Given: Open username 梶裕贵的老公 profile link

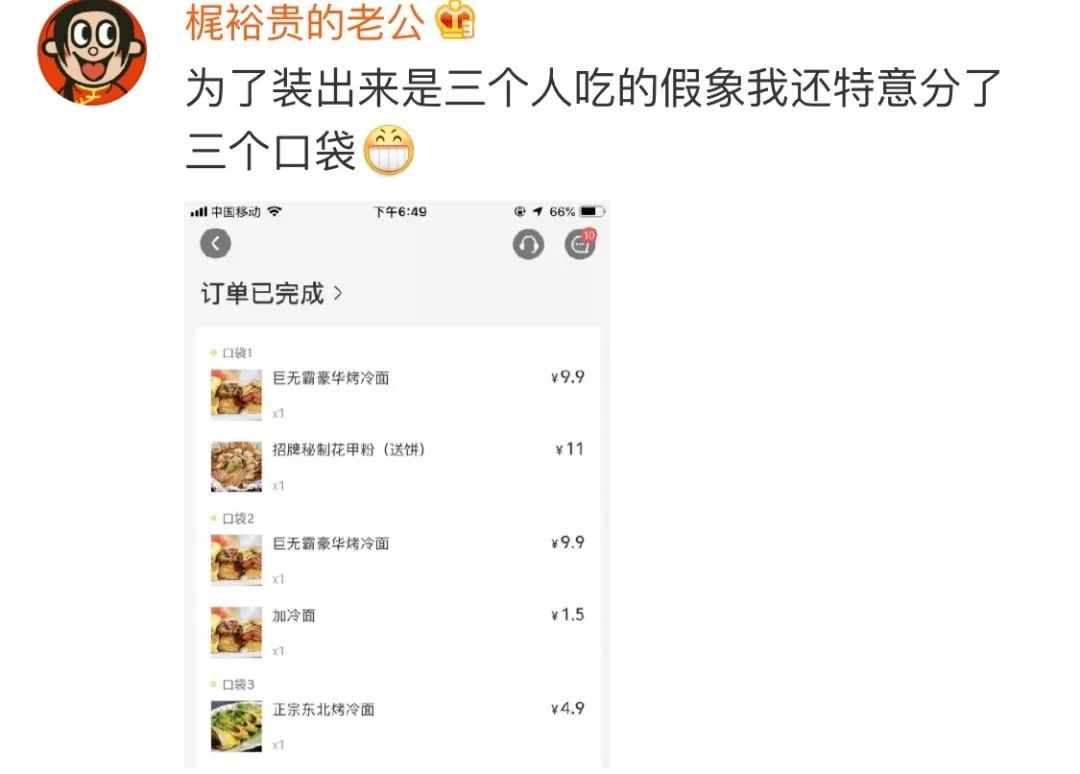Looking at the screenshot, I should (305, 22).
